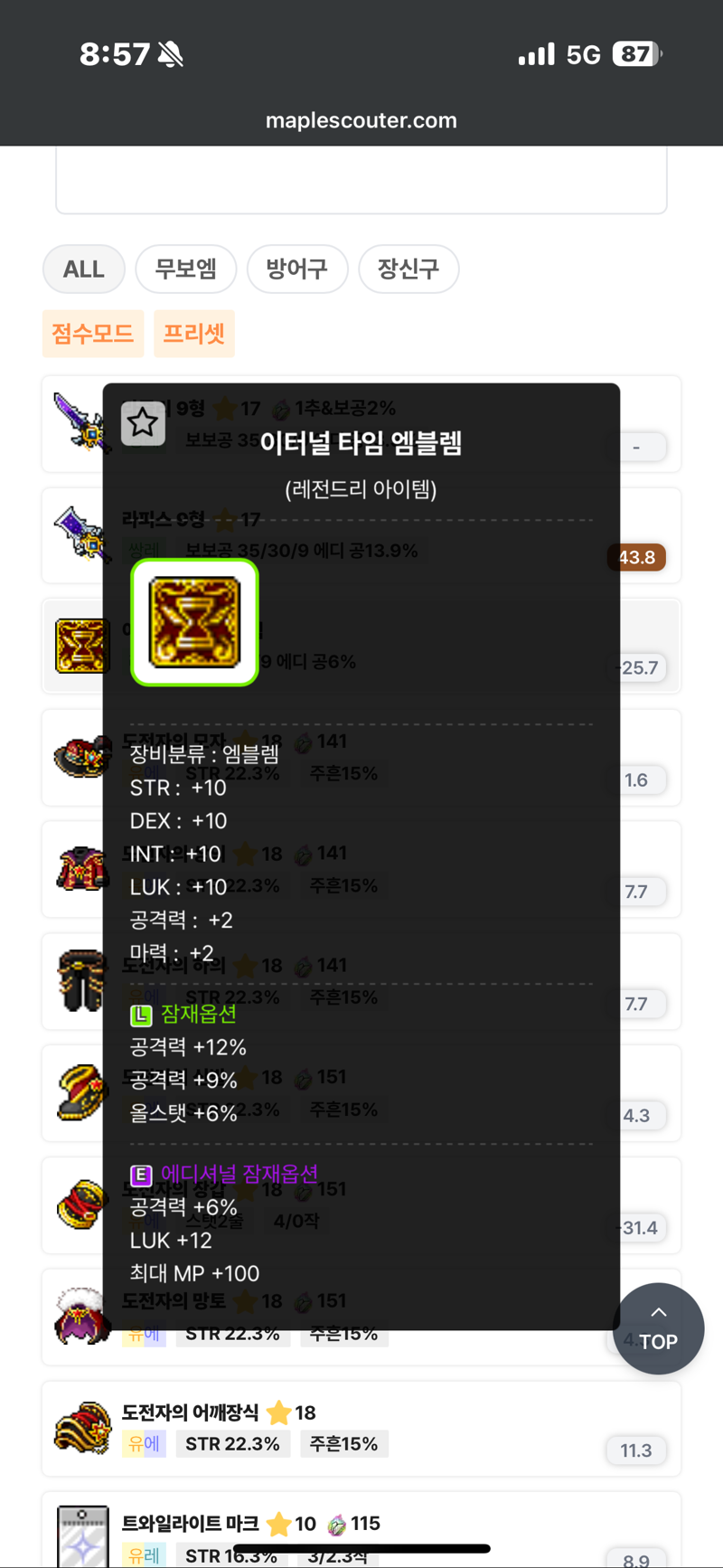Switch to the 무보엠 filter
Screen dimensions: 723x1568
(x=185, y=269)
